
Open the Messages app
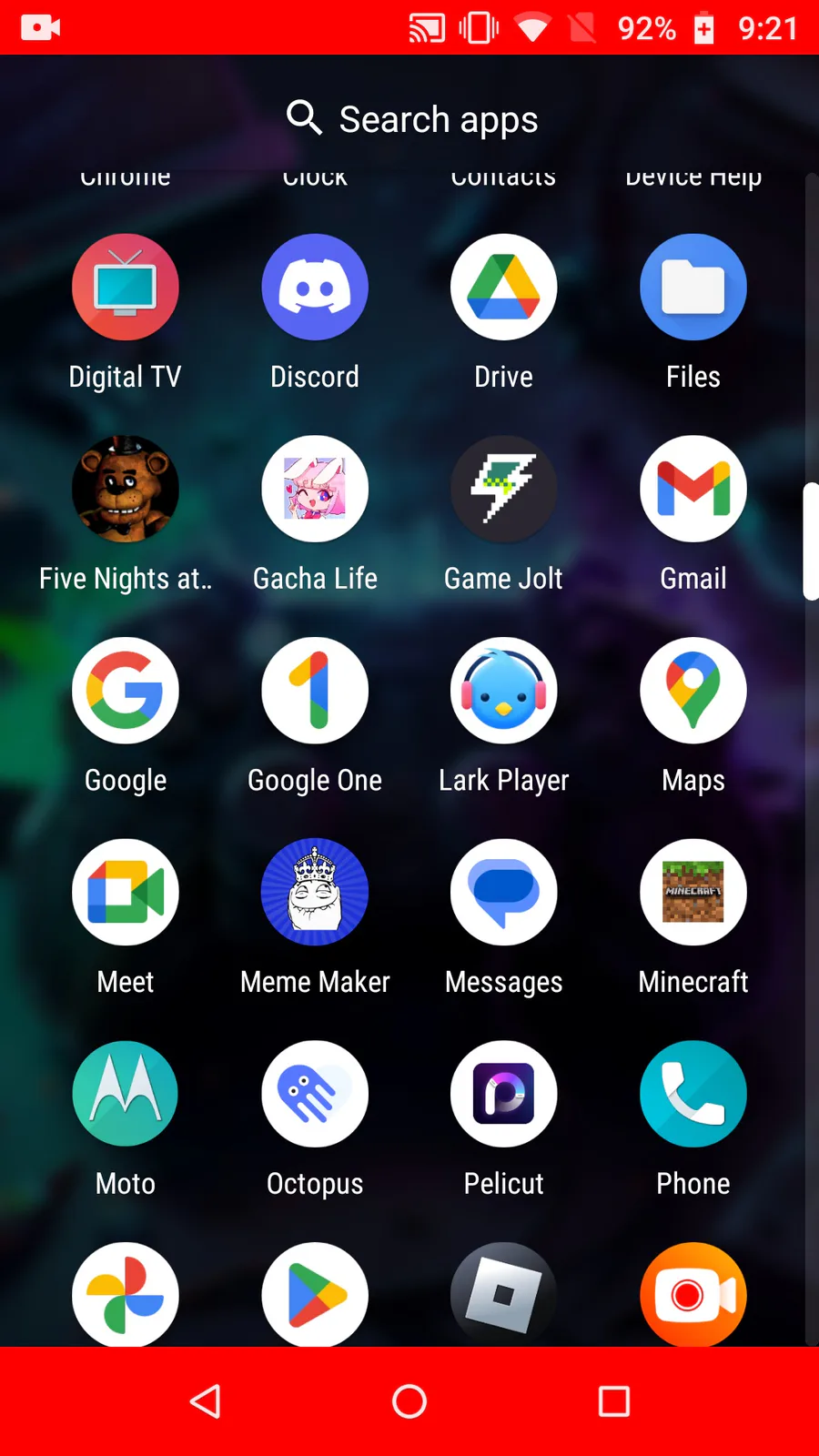(x=504, y=894)
